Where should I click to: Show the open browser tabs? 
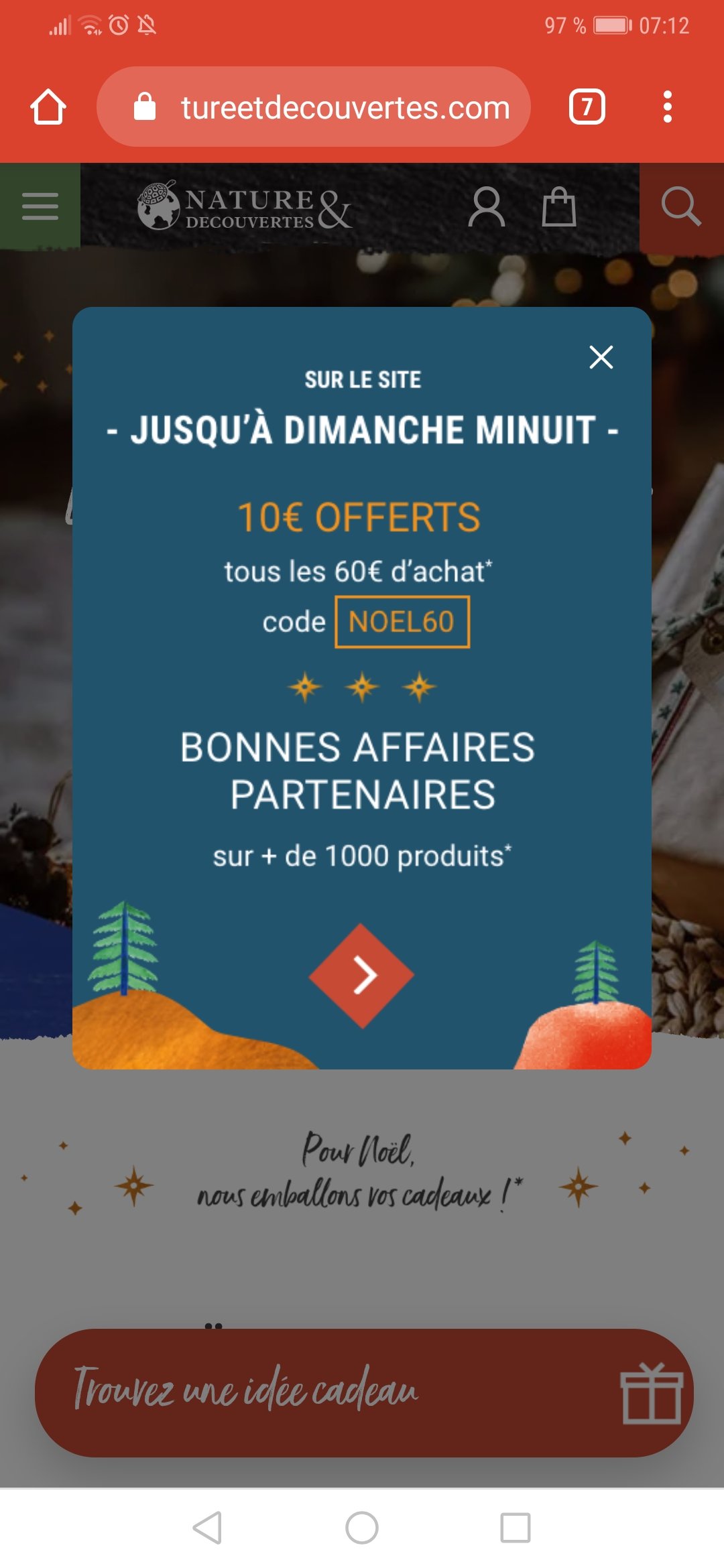click(587, 107)
